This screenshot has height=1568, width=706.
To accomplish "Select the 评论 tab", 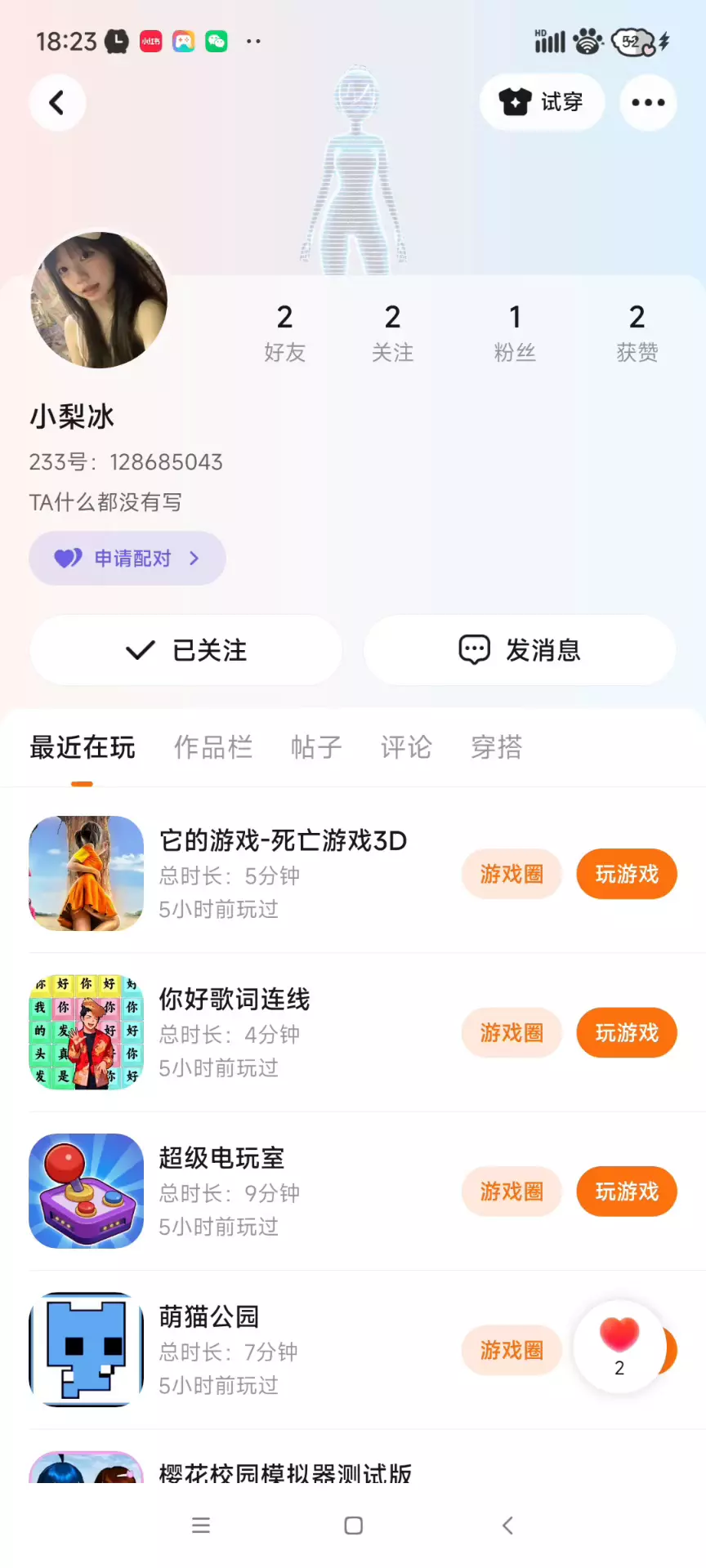I will (x=406, y=747).
